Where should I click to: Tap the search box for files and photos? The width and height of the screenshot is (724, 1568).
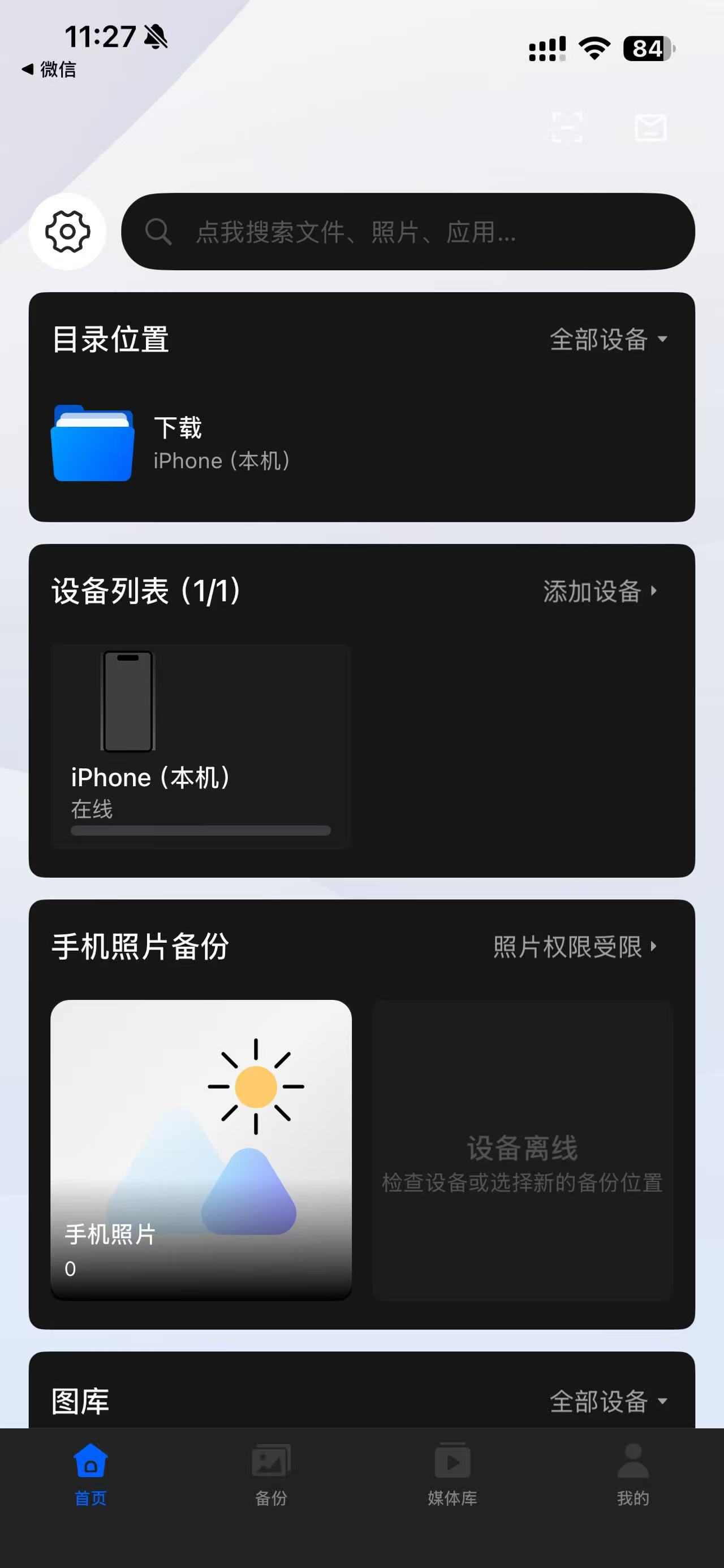[x=408, y=231]
